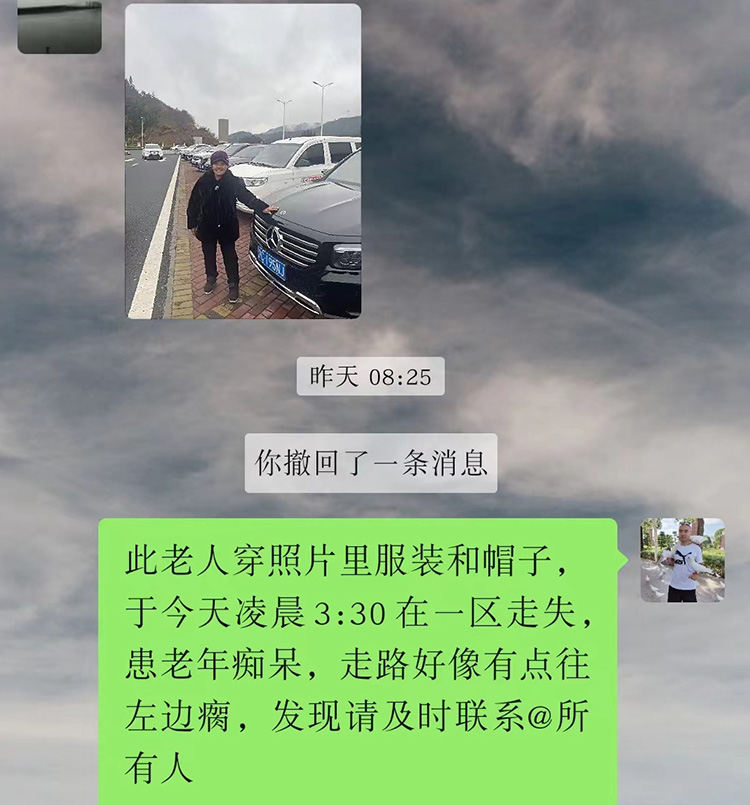Click the "你撤回了一条消息" recall notice
The width and height of the screenshot is (750, 805).
pyautogui.click(x=375, y=461)
